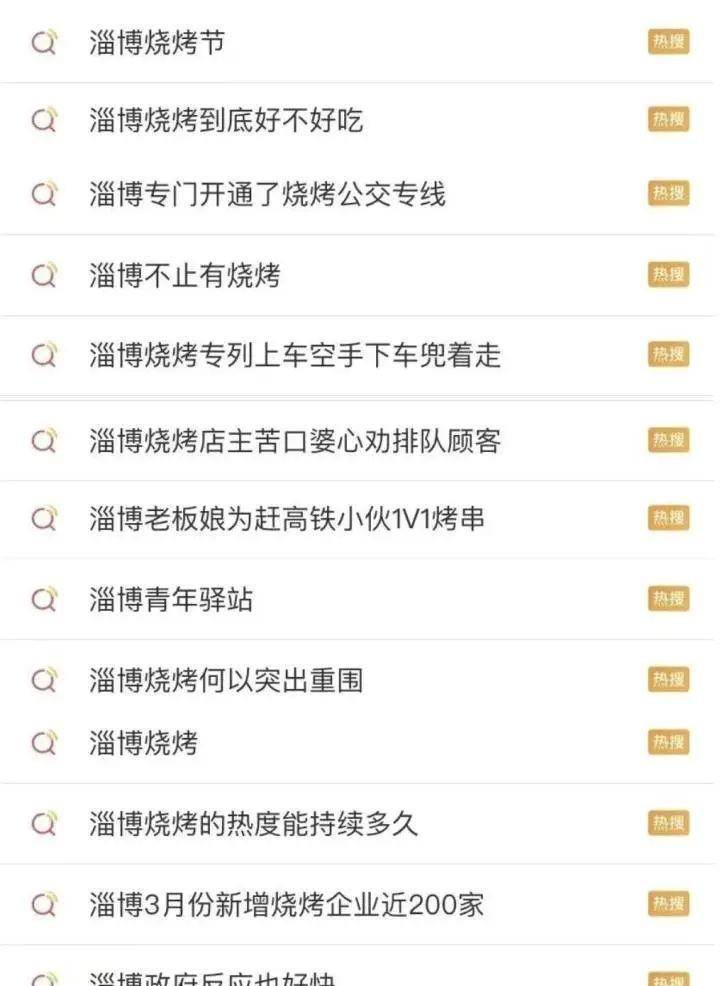720x986 pixels.
Task: Open 淄博烧烤的热度能持续多久 topic
Action: [x=253, y=824]
